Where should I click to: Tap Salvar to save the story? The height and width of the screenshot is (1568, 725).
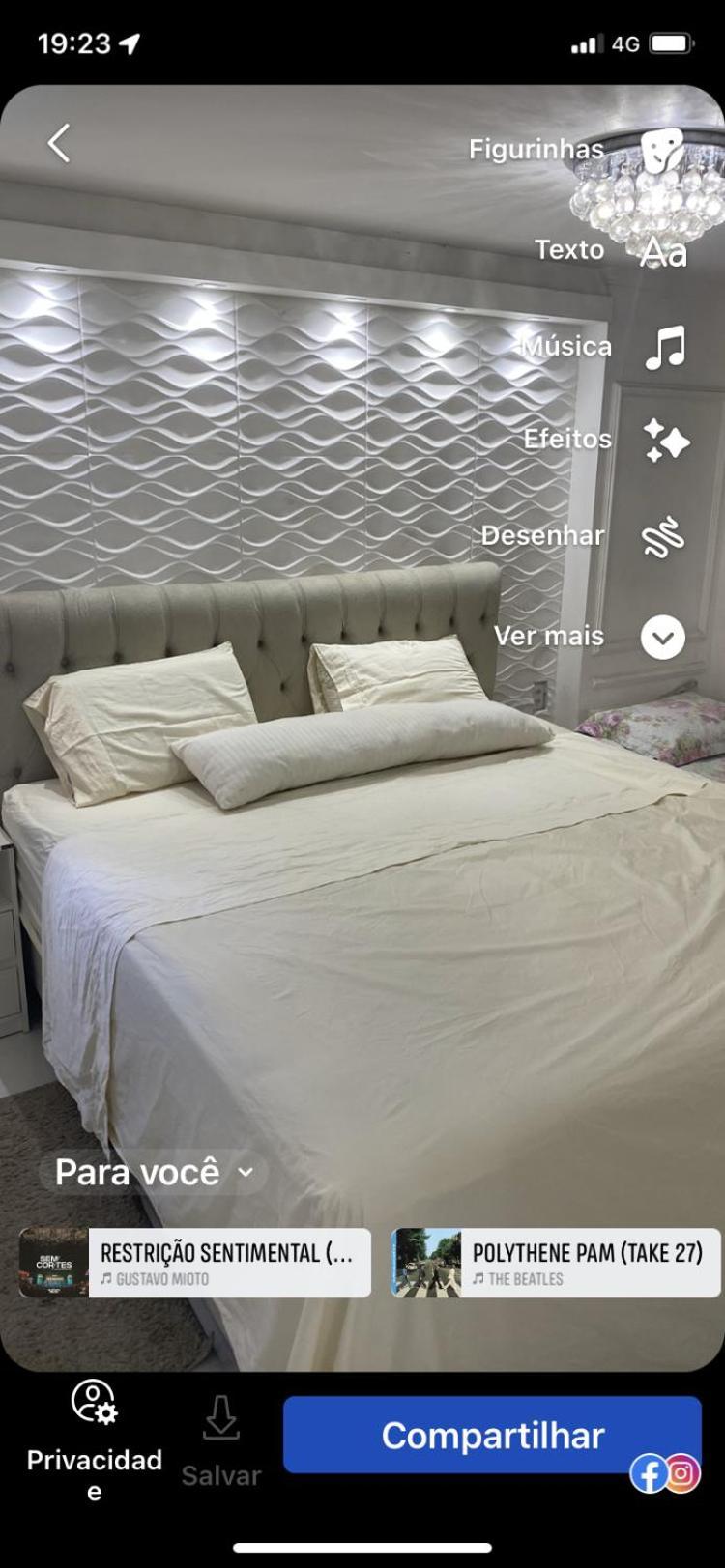[x=221, y=1440]
